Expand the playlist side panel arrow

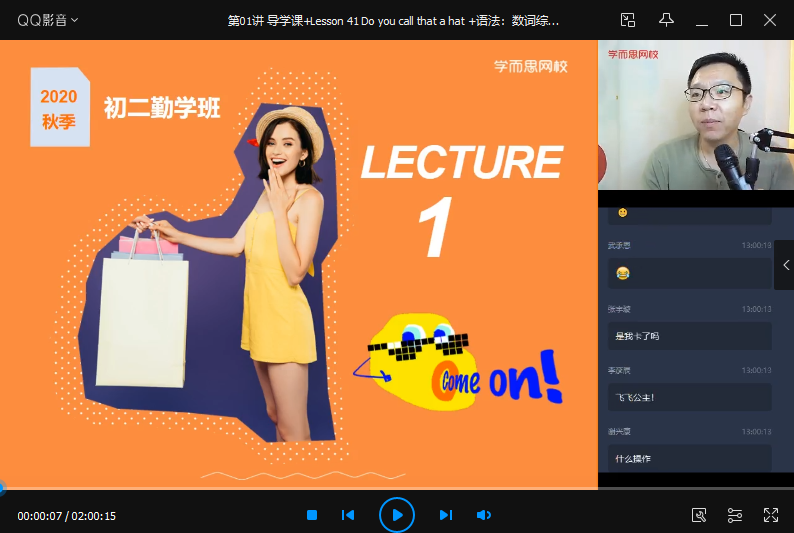[x=785, y=265]
